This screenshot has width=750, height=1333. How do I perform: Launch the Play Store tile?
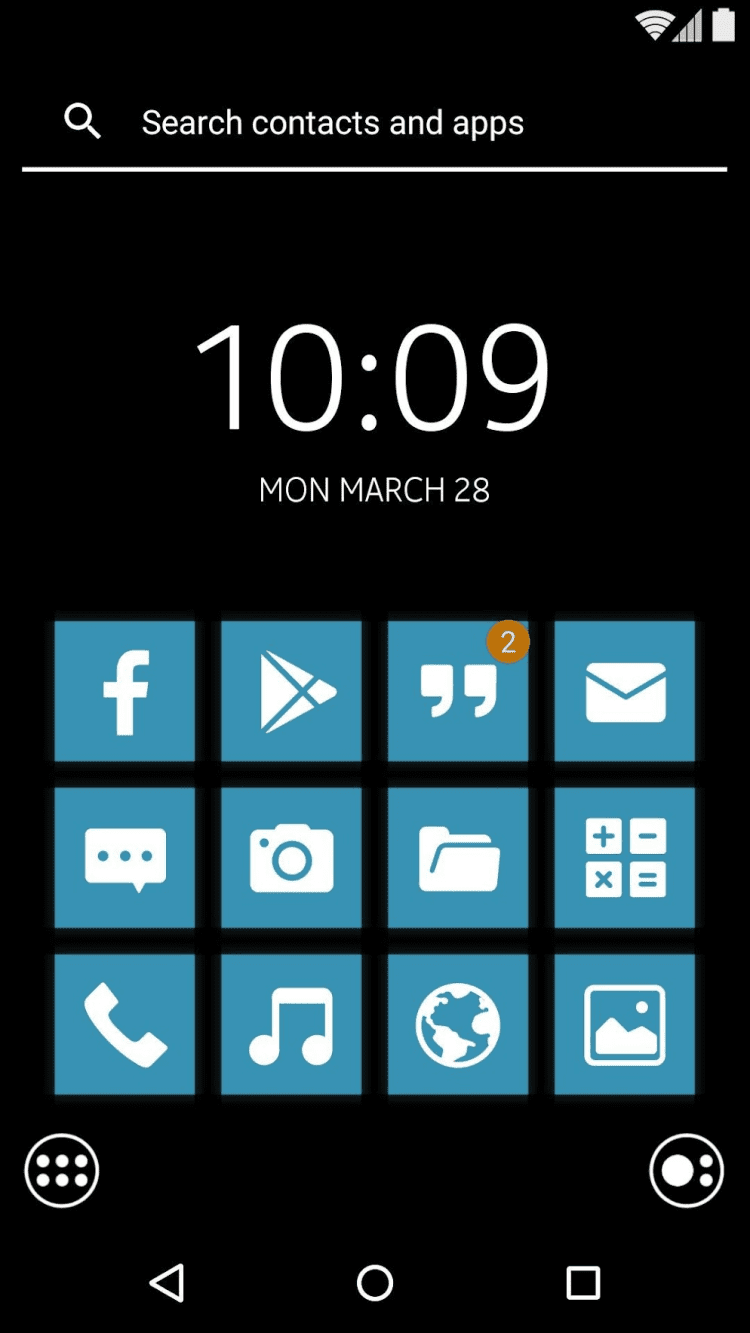pos(291,691)
